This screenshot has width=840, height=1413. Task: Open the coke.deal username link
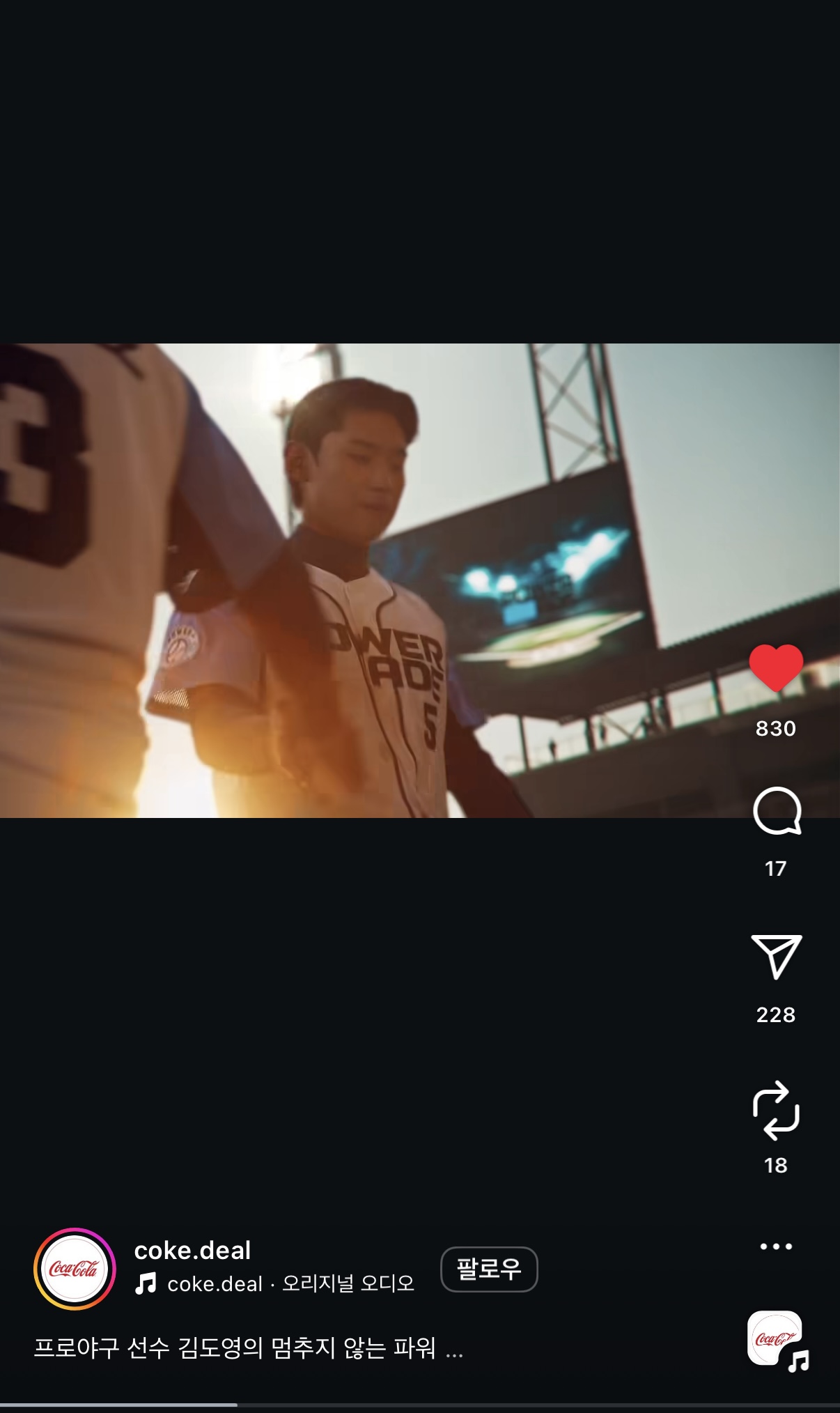coord(192,1251)
